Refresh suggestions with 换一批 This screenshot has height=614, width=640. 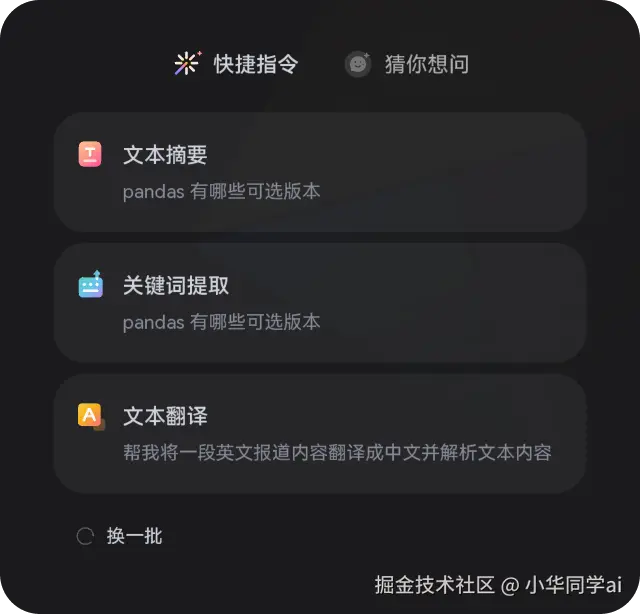click(x=121, y=536)
